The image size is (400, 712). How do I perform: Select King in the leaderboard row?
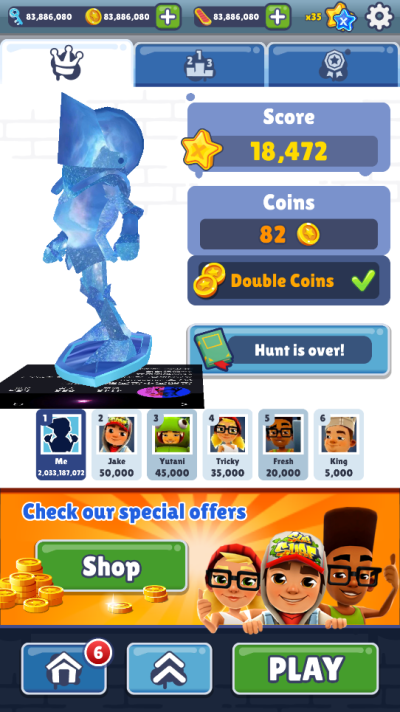click(339, 445)
